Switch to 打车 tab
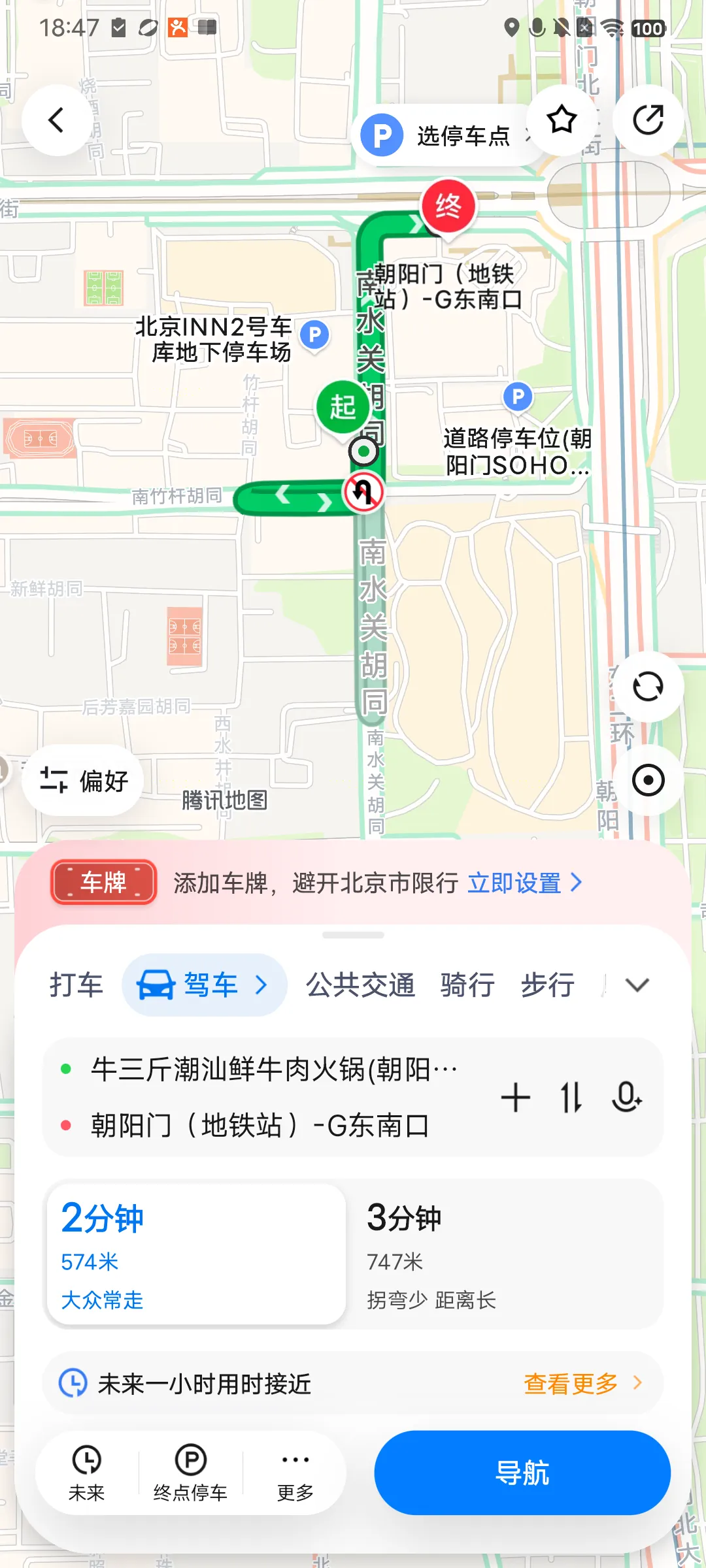Viewport: 706px width, 1568px height. click(76, 985)
